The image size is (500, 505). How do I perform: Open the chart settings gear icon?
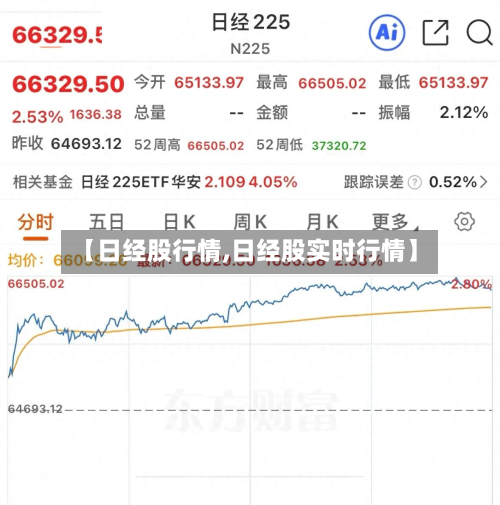464,222
